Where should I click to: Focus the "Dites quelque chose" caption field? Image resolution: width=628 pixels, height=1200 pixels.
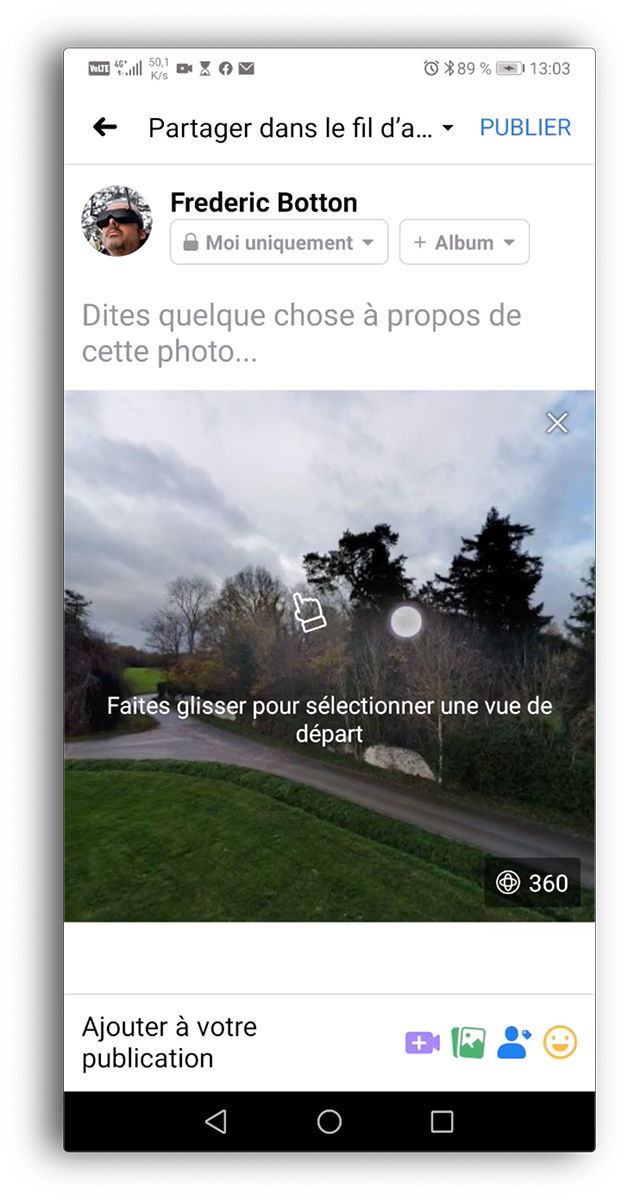click(329, 334)
